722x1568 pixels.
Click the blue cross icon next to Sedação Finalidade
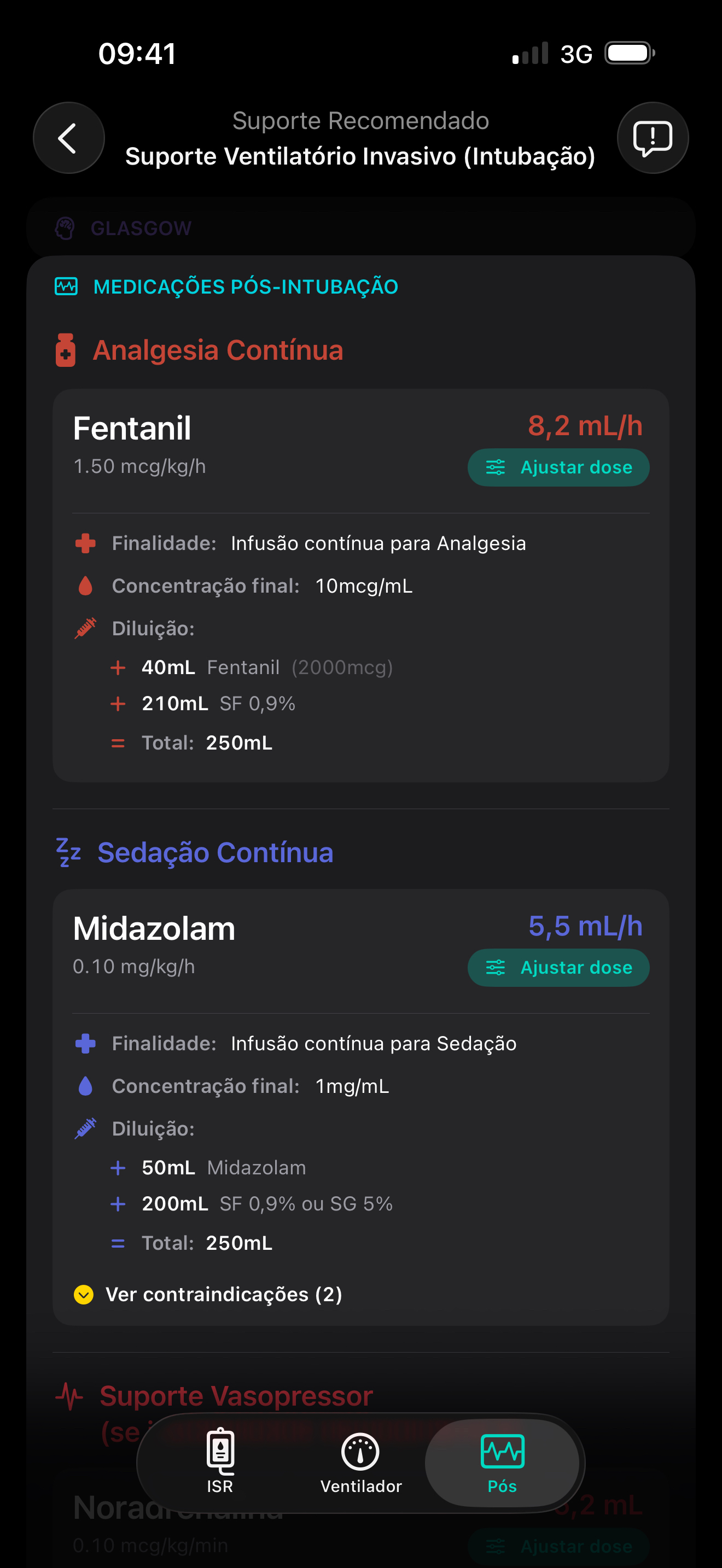click(x=85, y=1043)
